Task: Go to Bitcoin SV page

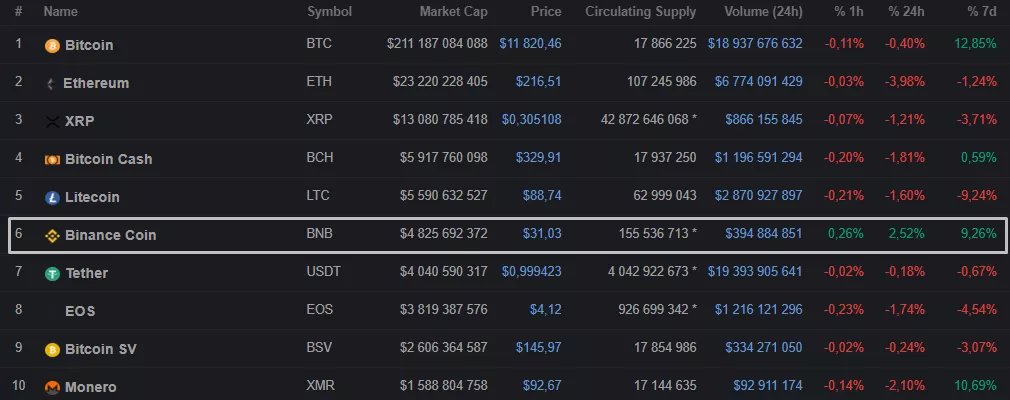Action: [98, 349]
